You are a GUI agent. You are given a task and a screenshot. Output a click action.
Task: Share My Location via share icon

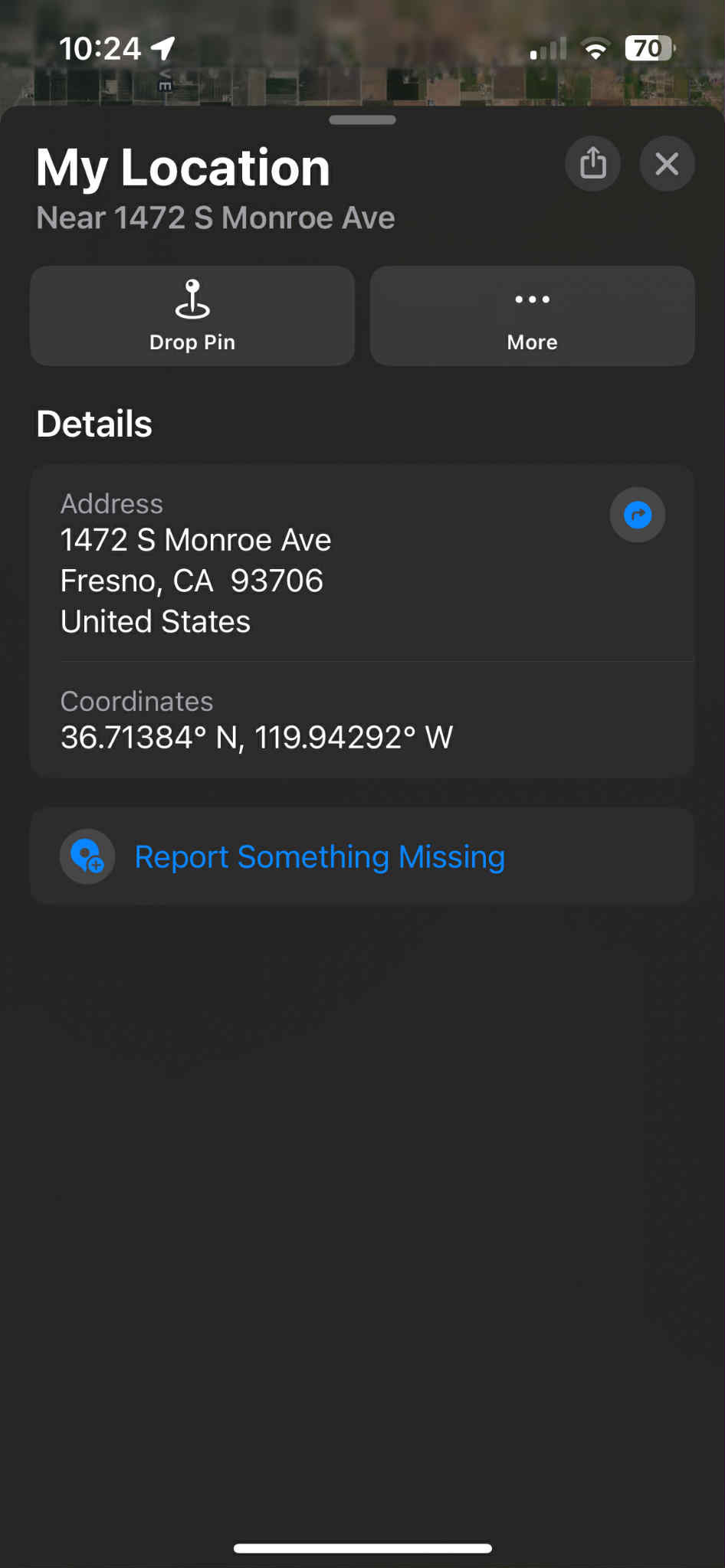pyautogui.click(x=592, y=163)
